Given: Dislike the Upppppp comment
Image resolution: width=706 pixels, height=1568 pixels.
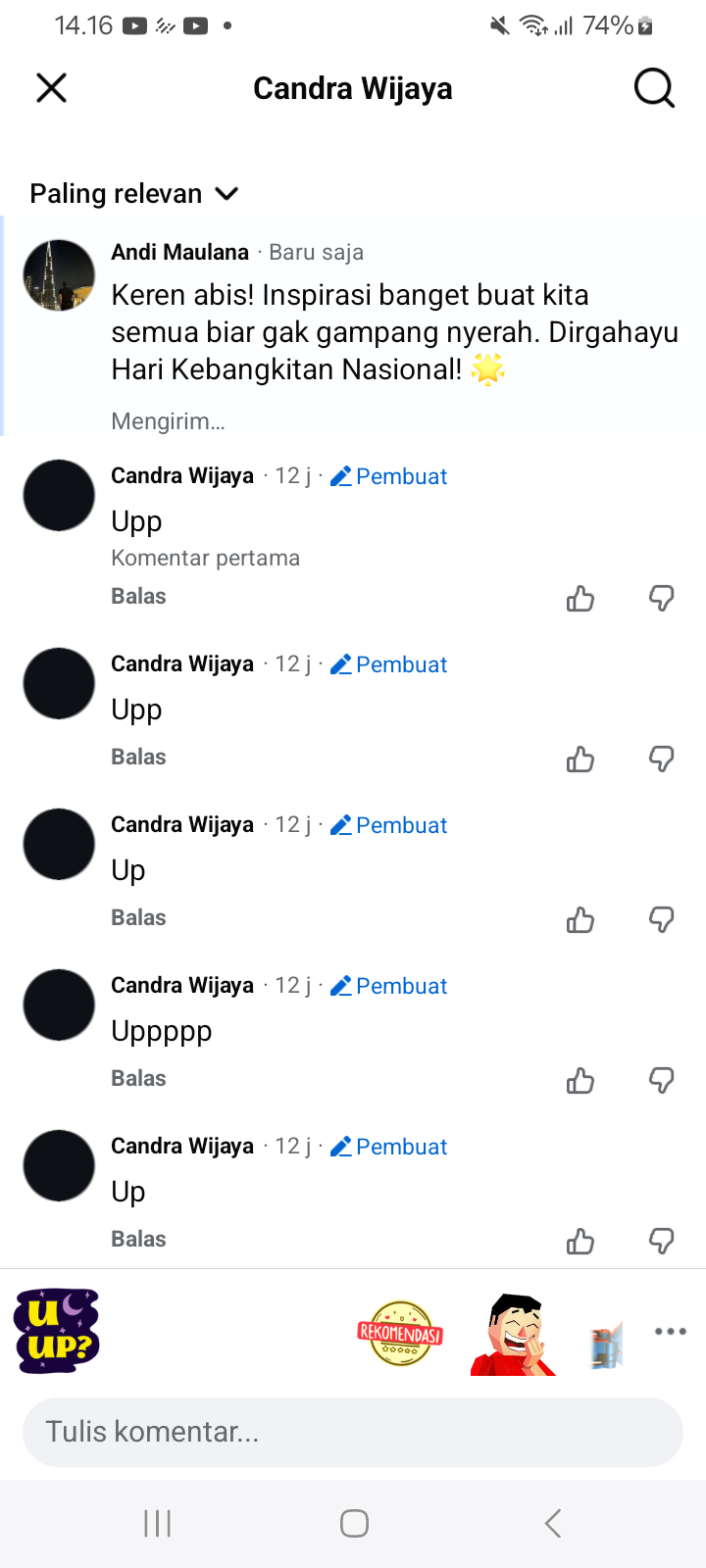Looking at the screenshot, I should 662,1080.
